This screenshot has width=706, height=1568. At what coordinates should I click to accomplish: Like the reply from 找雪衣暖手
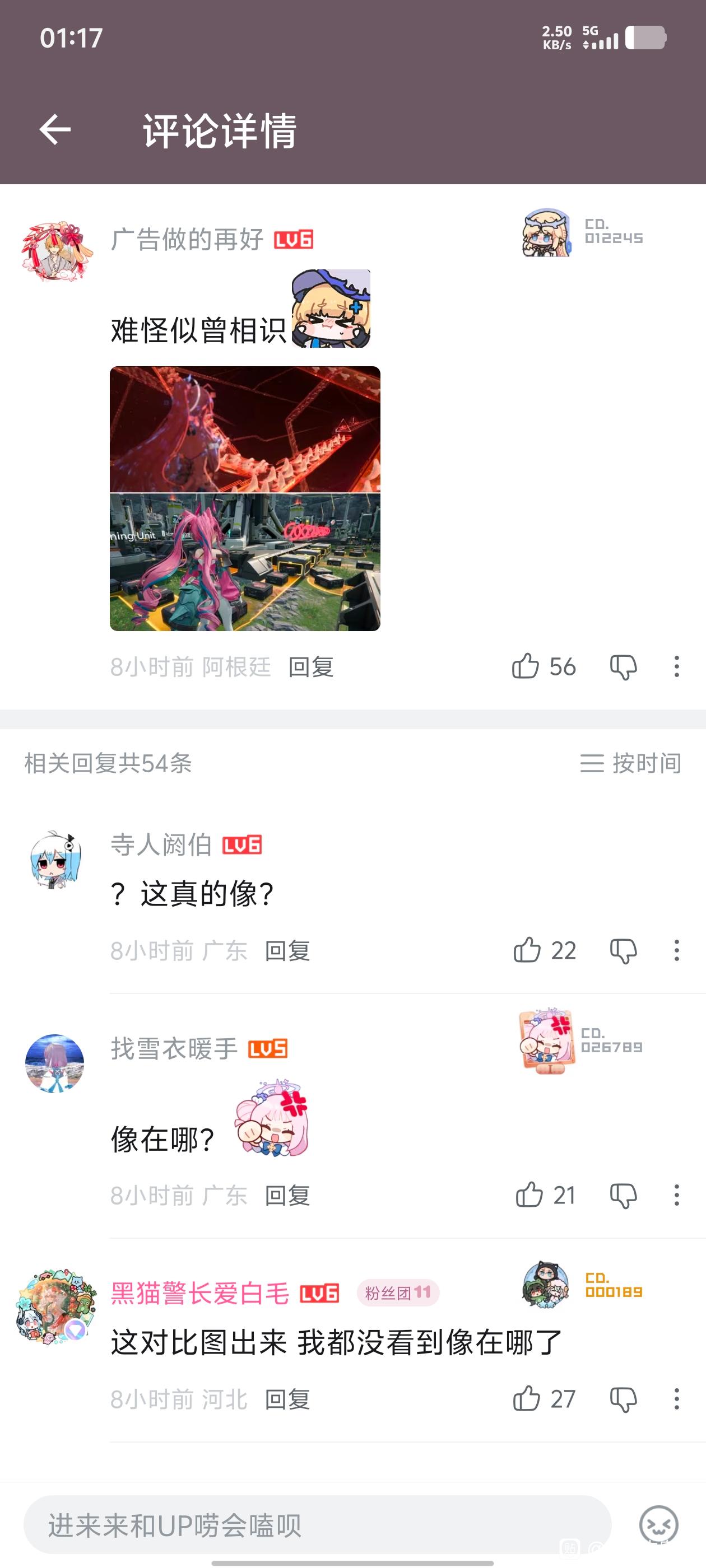click(x=529, y=1196)
